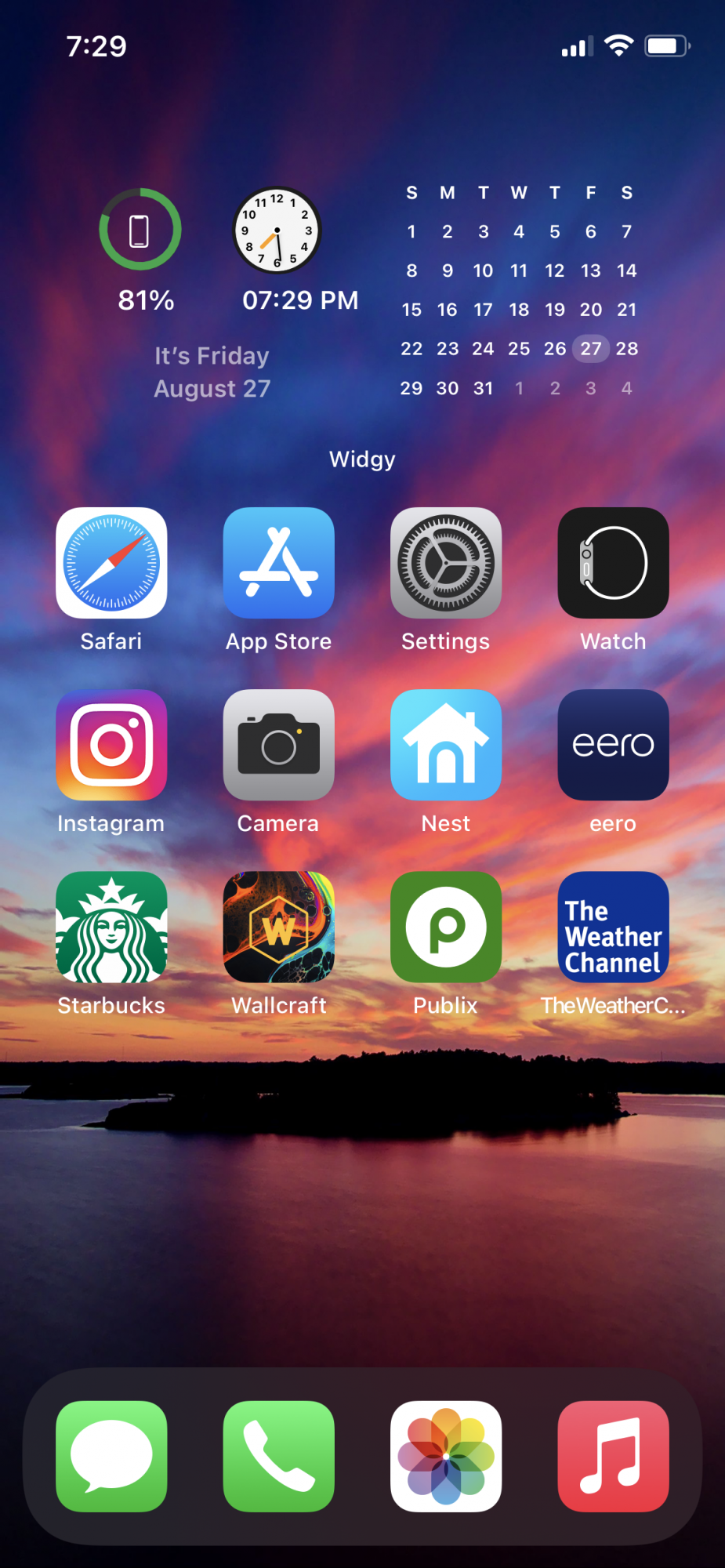Screen dimensions: 725x1568
Task: Launch the eero app
Action: 613,745
